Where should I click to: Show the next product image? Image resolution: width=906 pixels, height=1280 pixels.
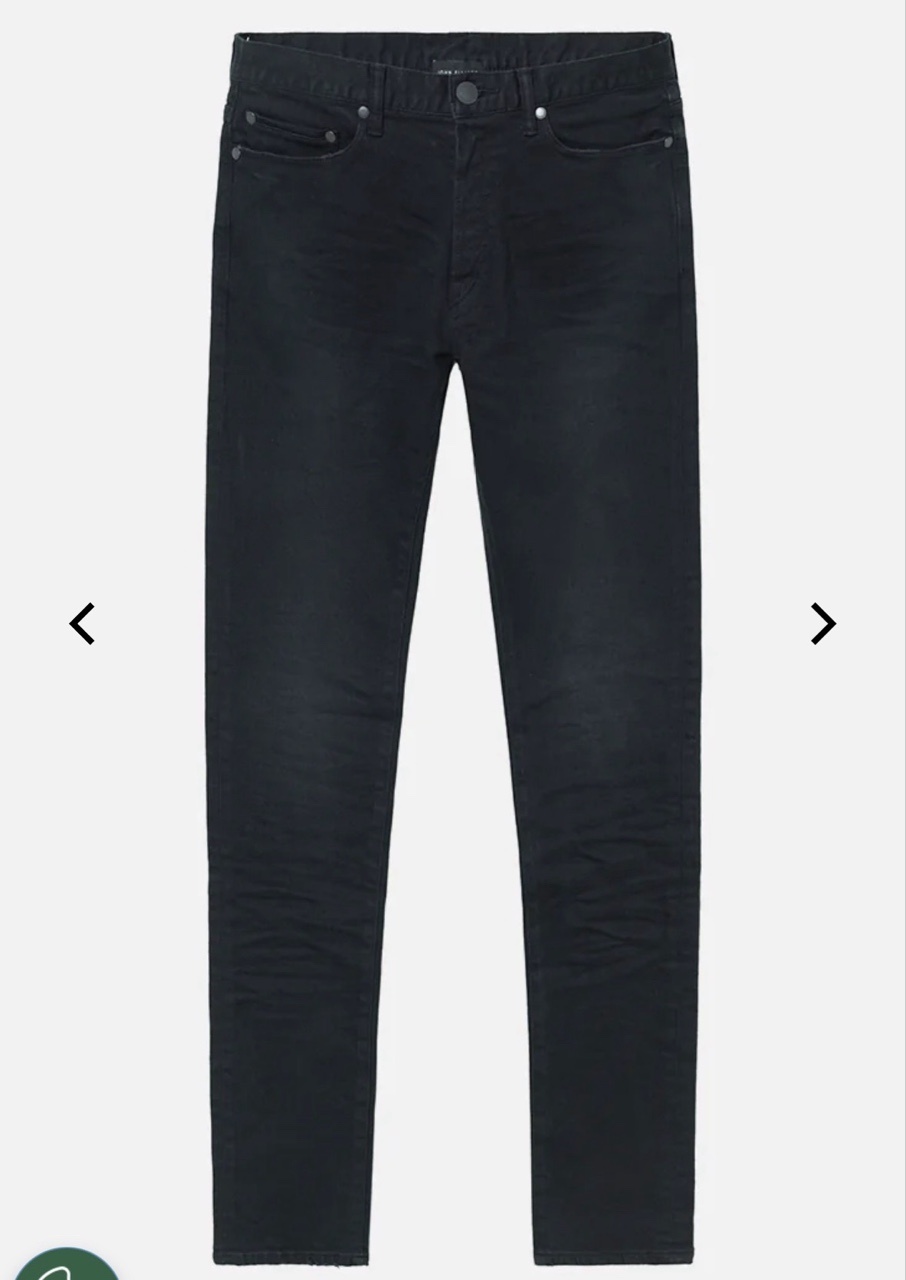click(x=822, y=624)
